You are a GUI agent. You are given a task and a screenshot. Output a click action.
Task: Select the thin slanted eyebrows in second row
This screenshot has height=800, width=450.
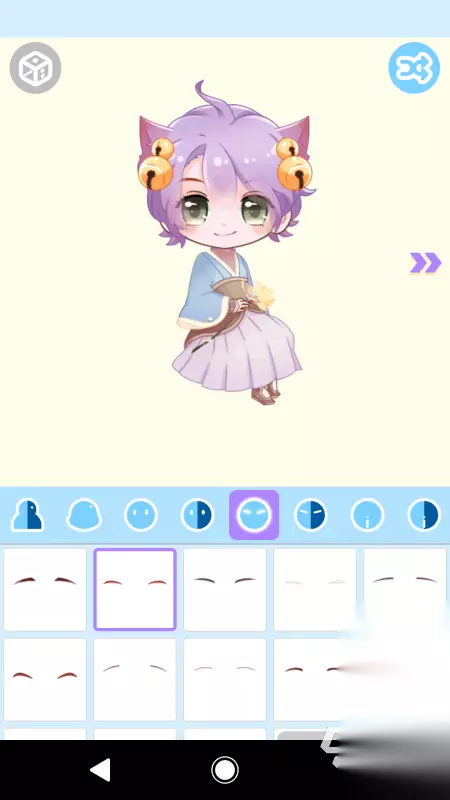[x=135, y=680]
